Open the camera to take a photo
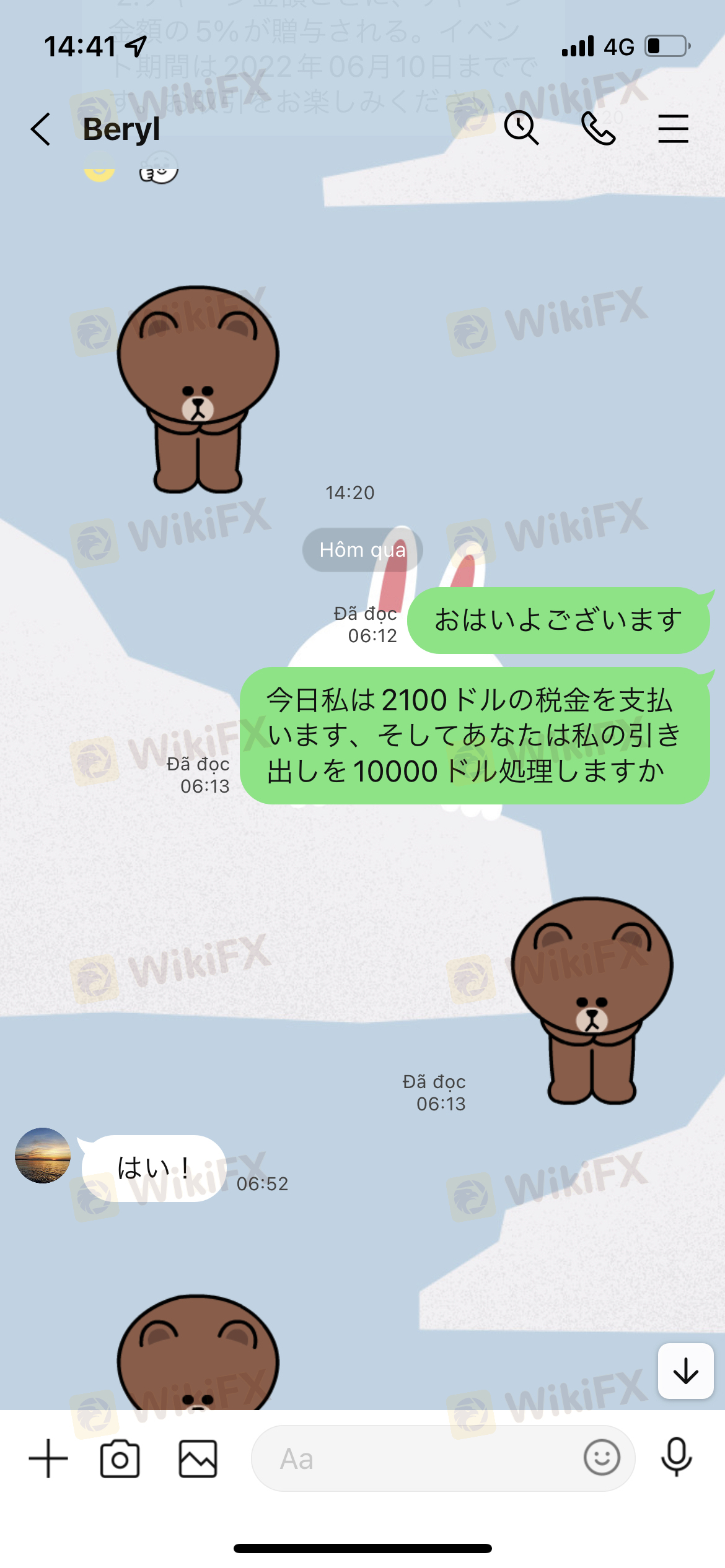This screenshot has height=1568, width=725. 120,1458
